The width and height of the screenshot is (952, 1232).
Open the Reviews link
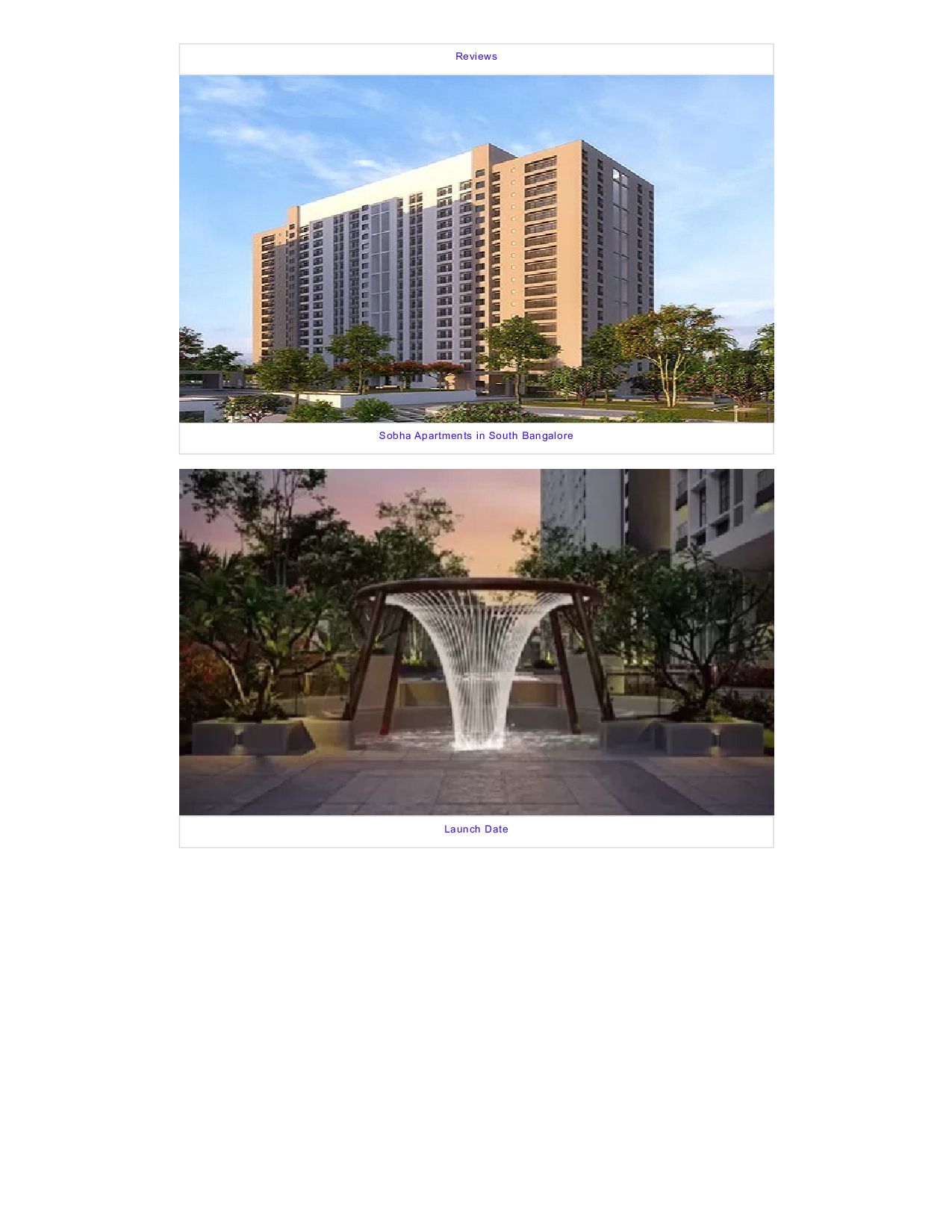click(476, 57)
